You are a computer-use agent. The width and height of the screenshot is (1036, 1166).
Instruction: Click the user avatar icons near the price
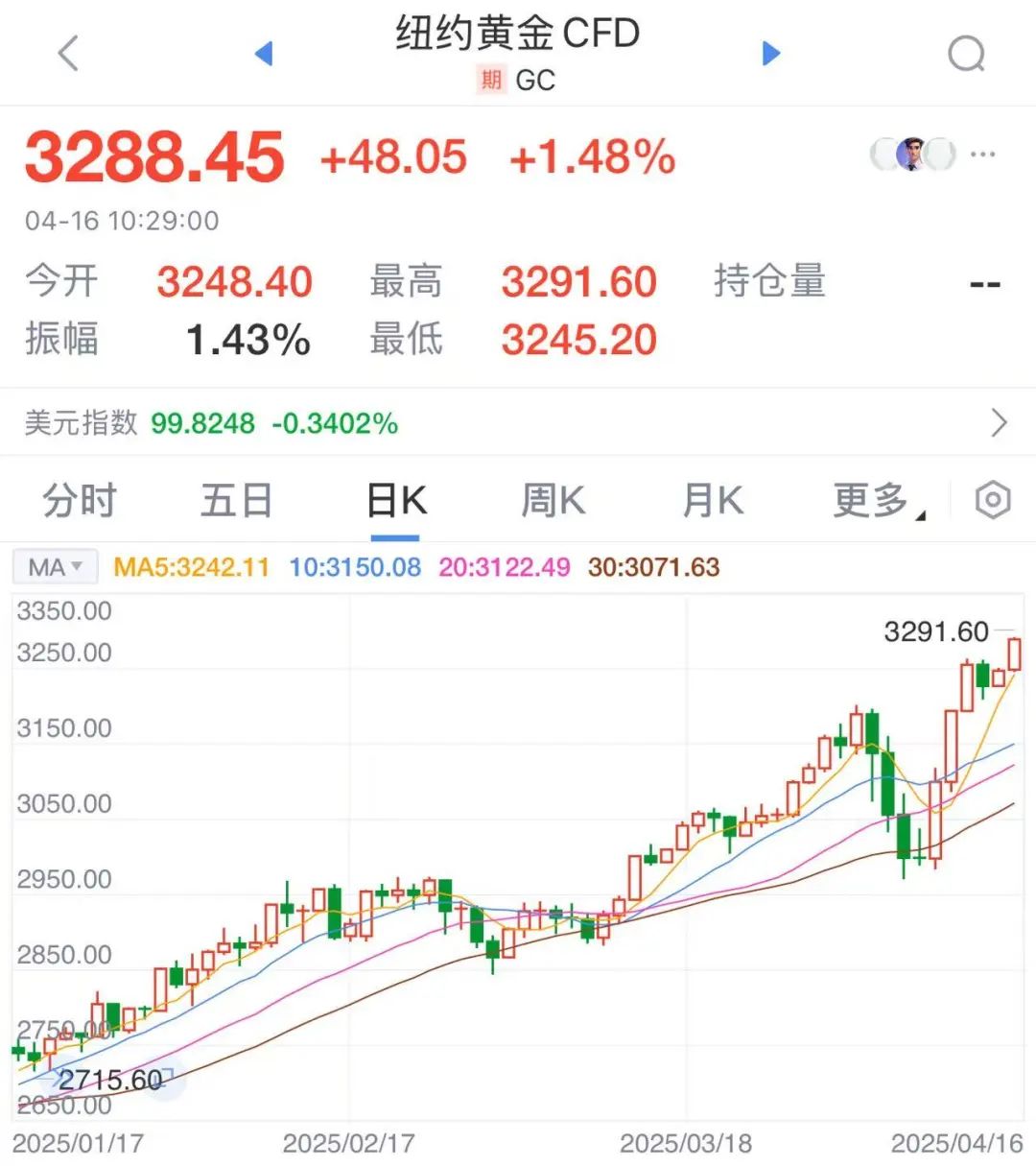click(x=911, y=154)
